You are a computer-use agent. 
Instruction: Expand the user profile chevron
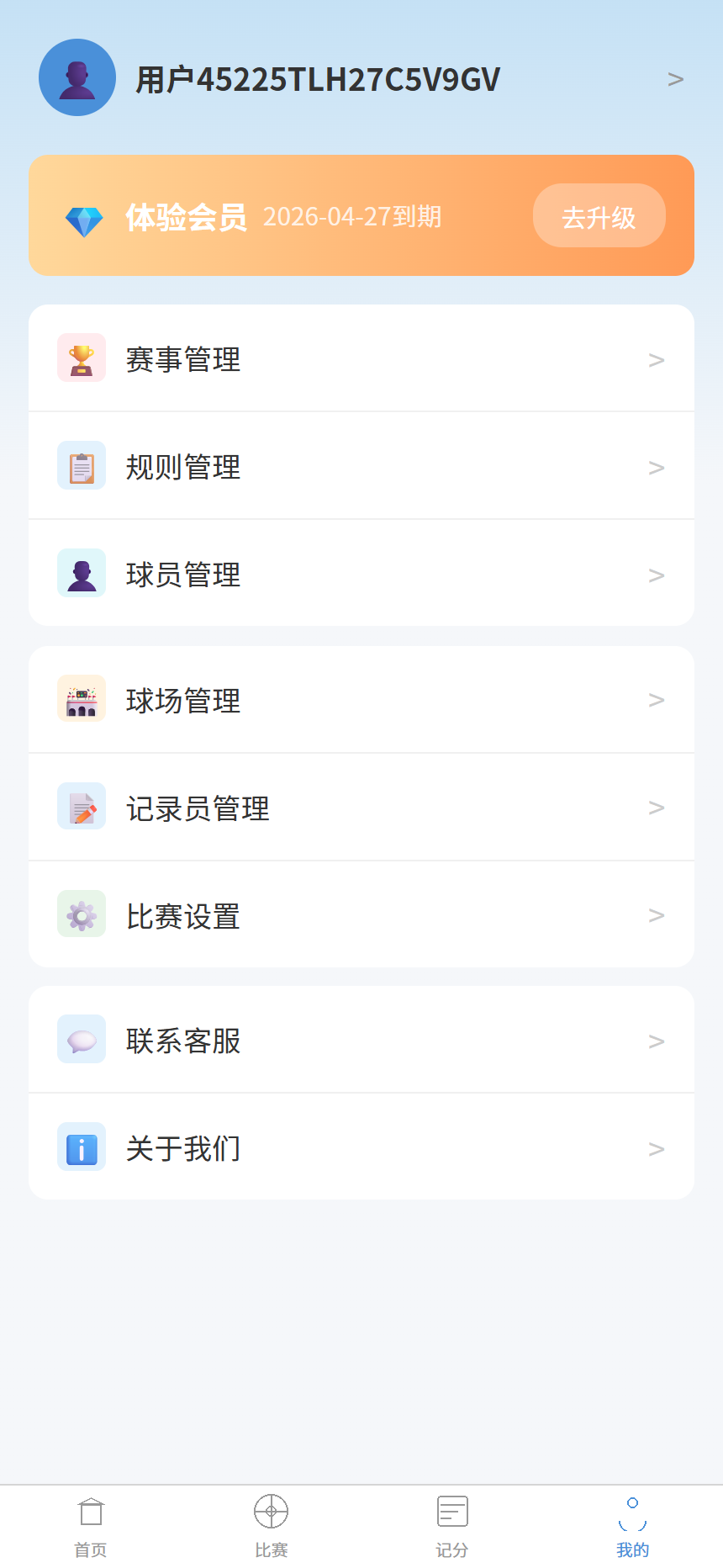tap(676, 78)
